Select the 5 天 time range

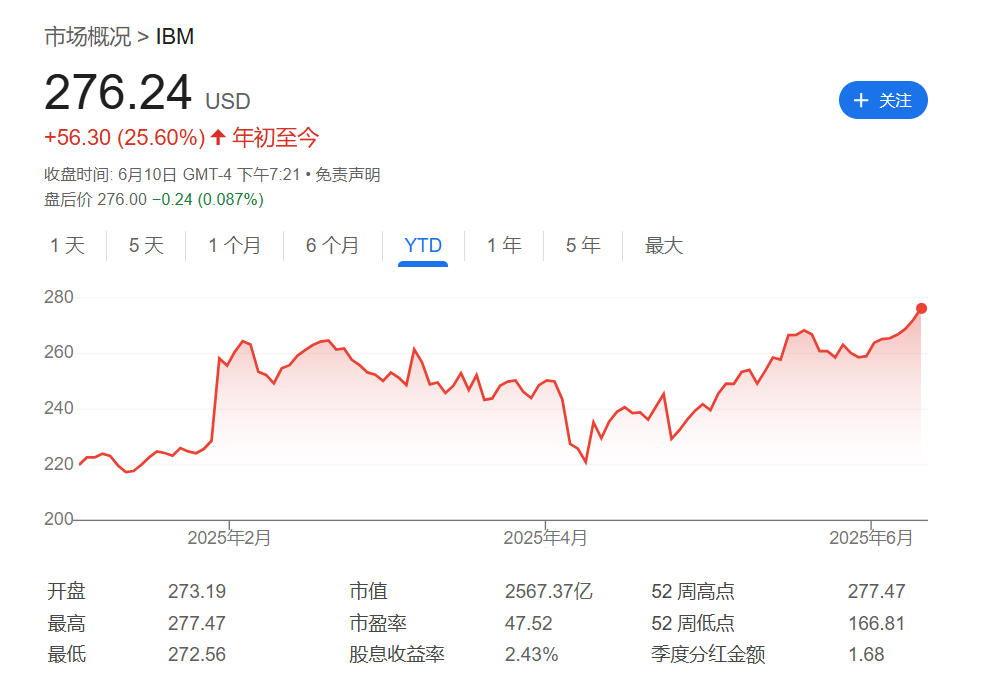(146, 246)
